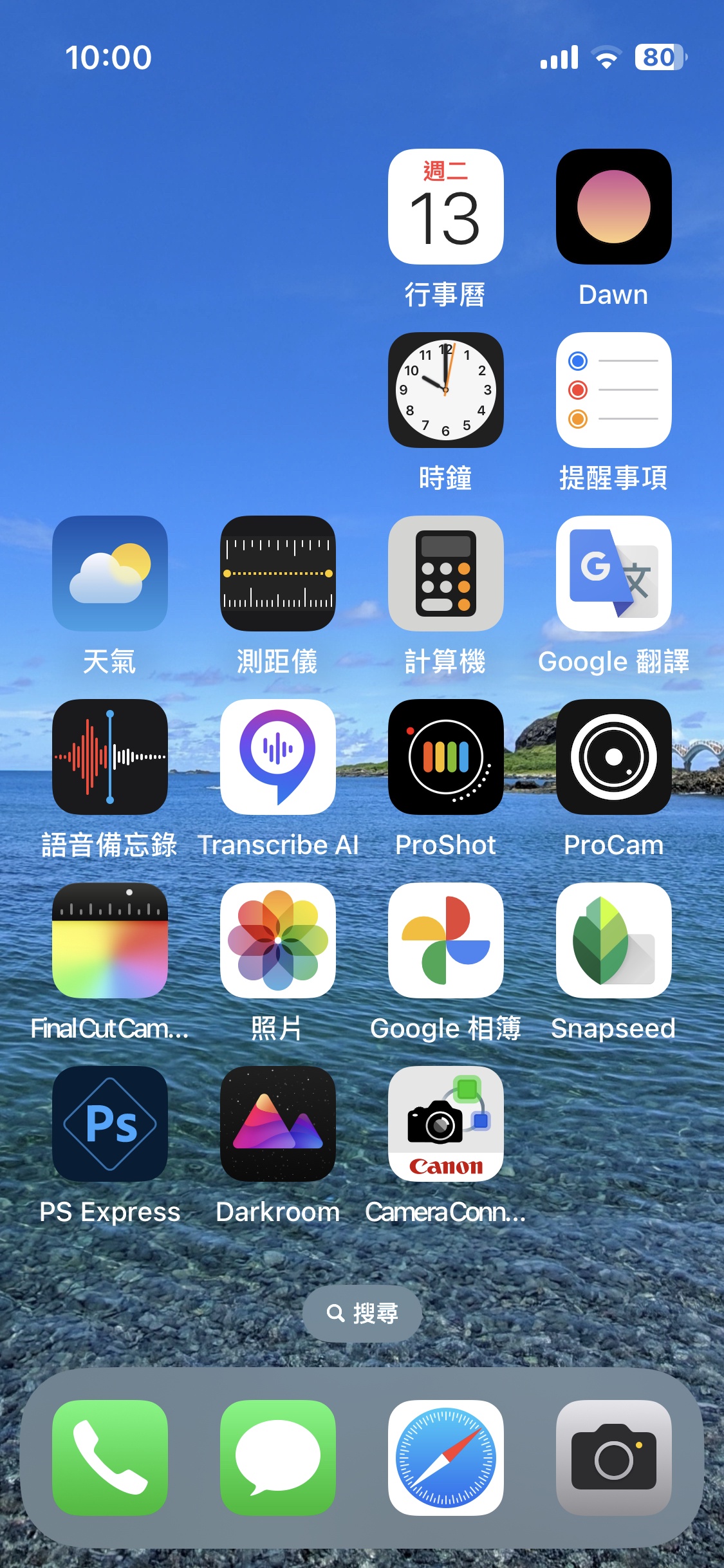724x1568 pixels.
Task: Launch PS Express app
Action: pos(110,1124)
